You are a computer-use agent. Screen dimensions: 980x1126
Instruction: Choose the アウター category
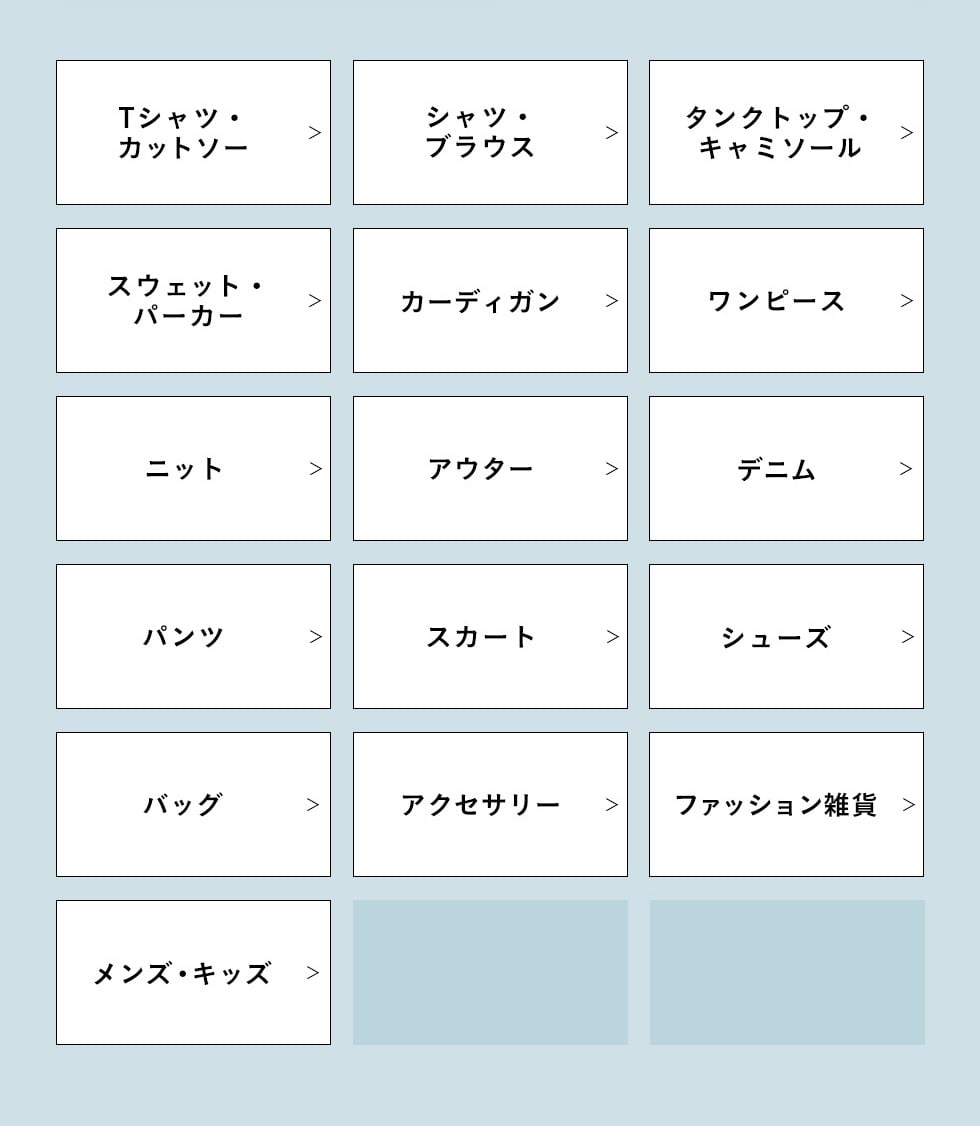490,469
